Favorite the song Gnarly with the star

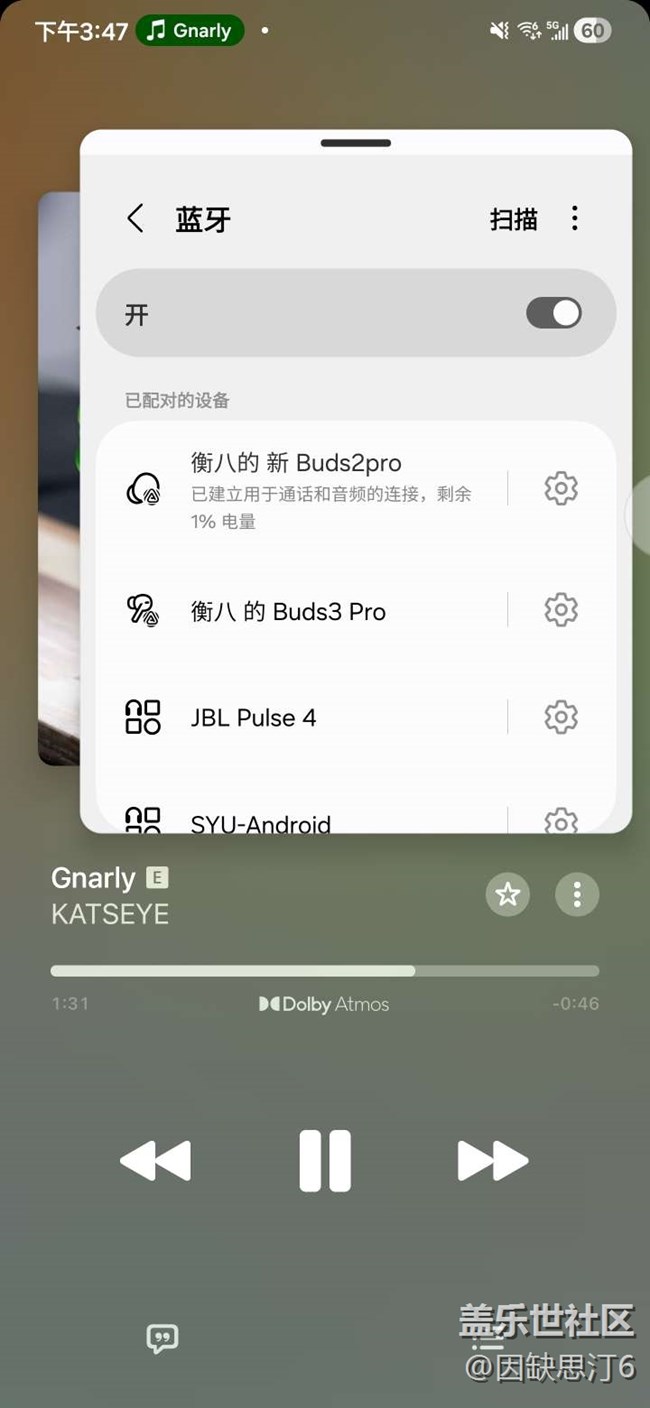508,894
